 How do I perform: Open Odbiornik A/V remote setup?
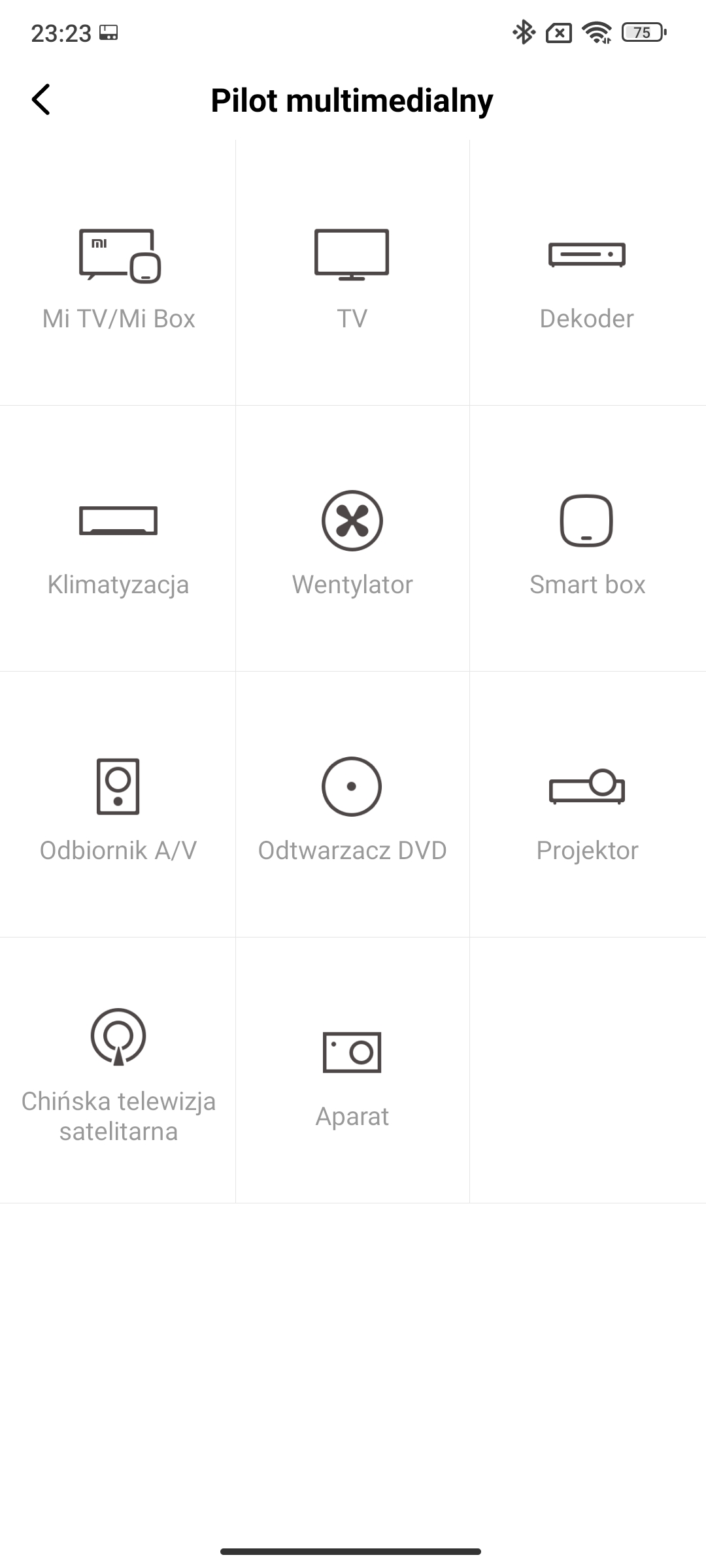pyautogui.click(x=118, y=804)
